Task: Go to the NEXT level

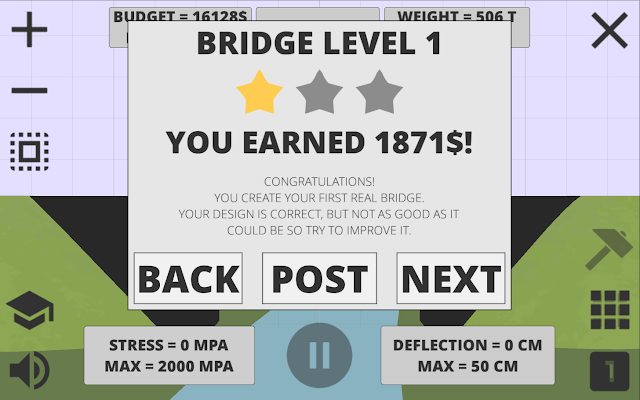Action: 451,278
